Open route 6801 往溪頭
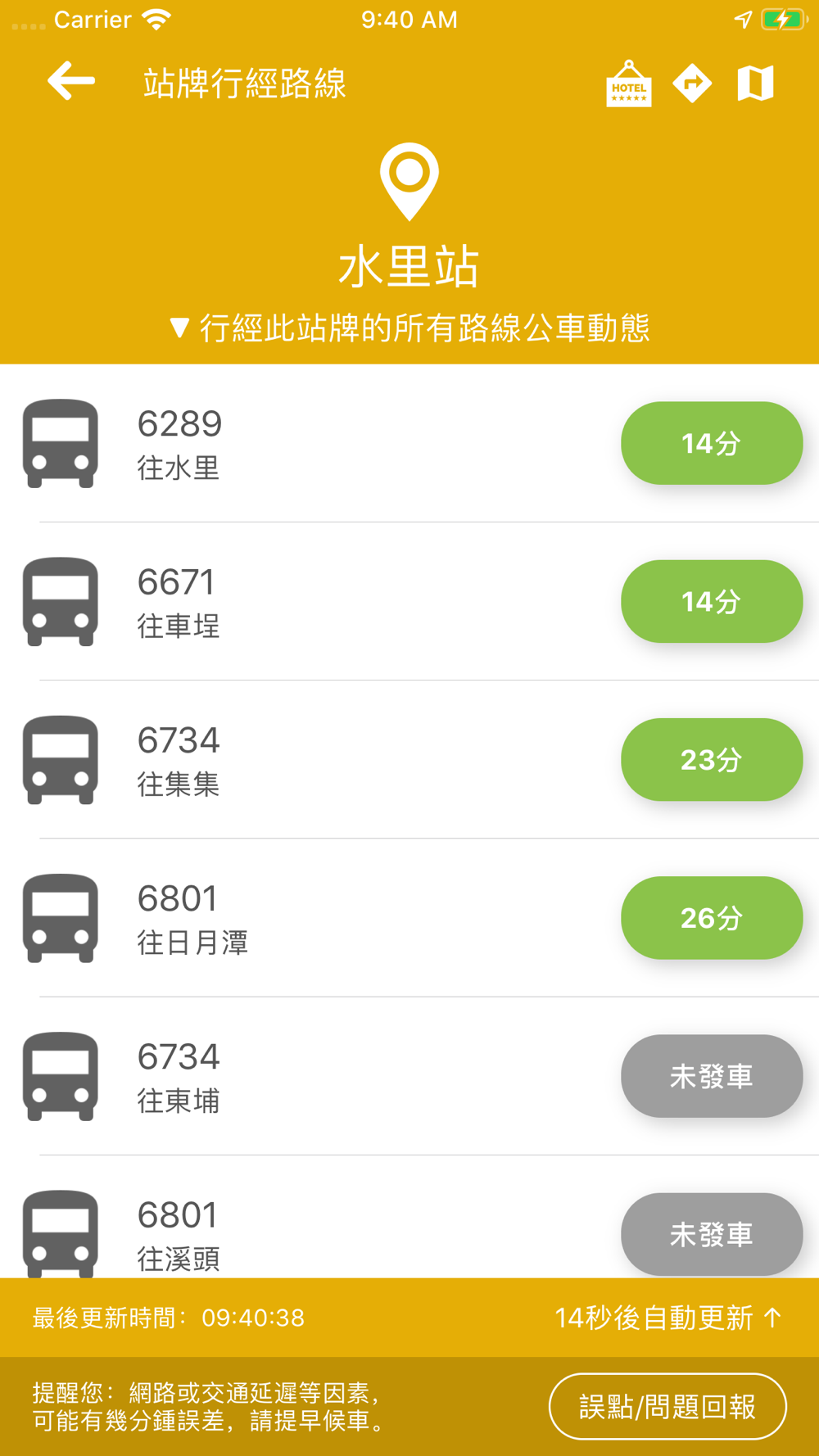This screenshot has height=1456, width=819. pyautogui.click(x=409, y=1217)
